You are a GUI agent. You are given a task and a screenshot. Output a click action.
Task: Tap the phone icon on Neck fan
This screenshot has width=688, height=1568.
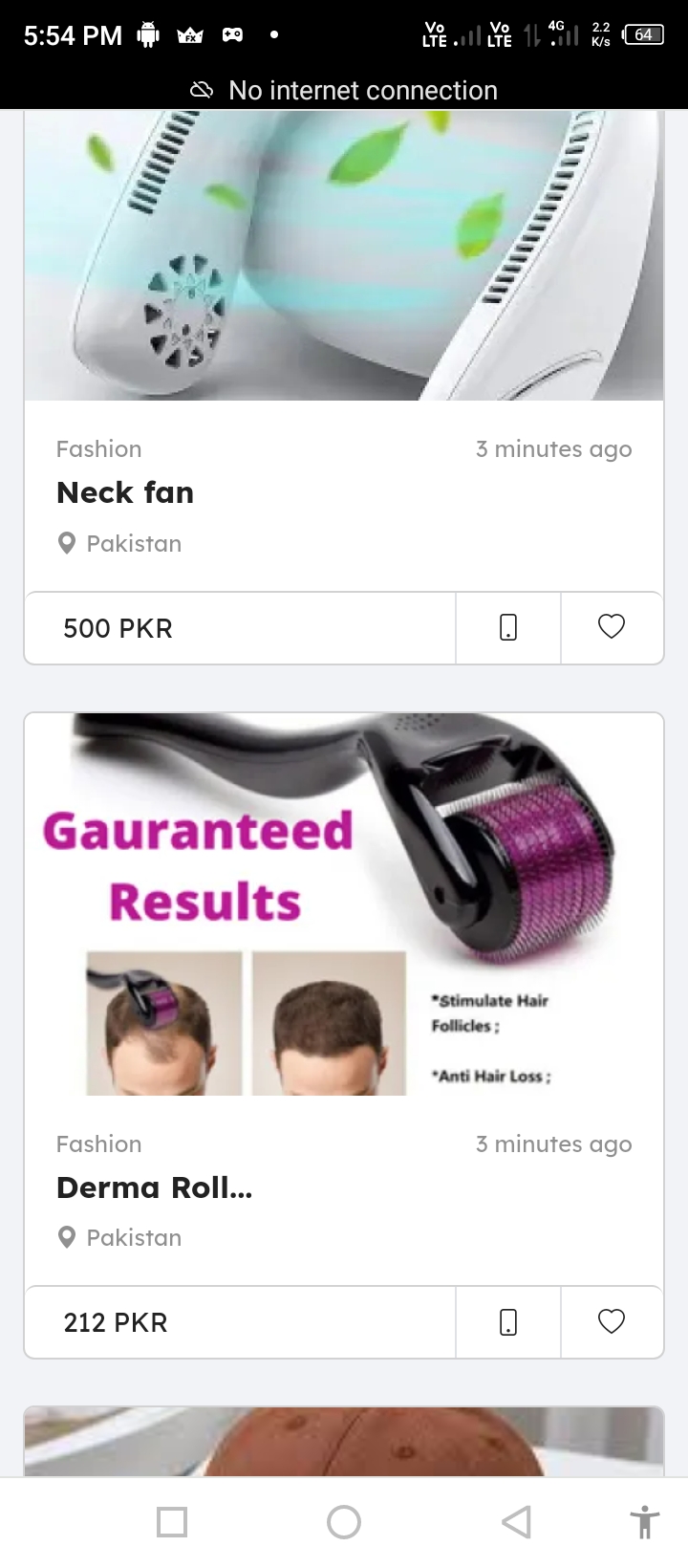click(x=508, y=627)
